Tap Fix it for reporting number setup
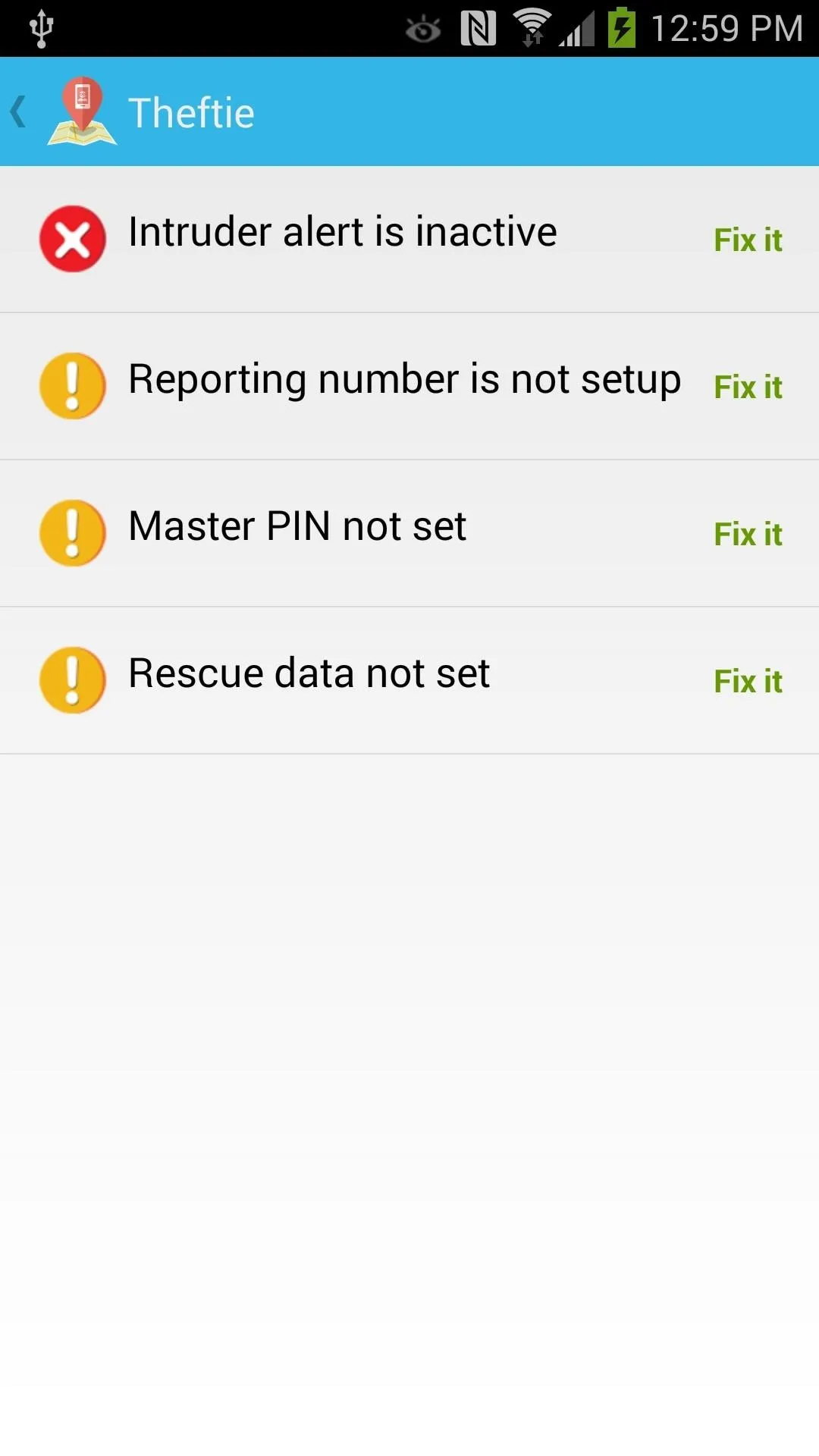Viewport: 819px width, 1456px height. [x=748, y=387]
